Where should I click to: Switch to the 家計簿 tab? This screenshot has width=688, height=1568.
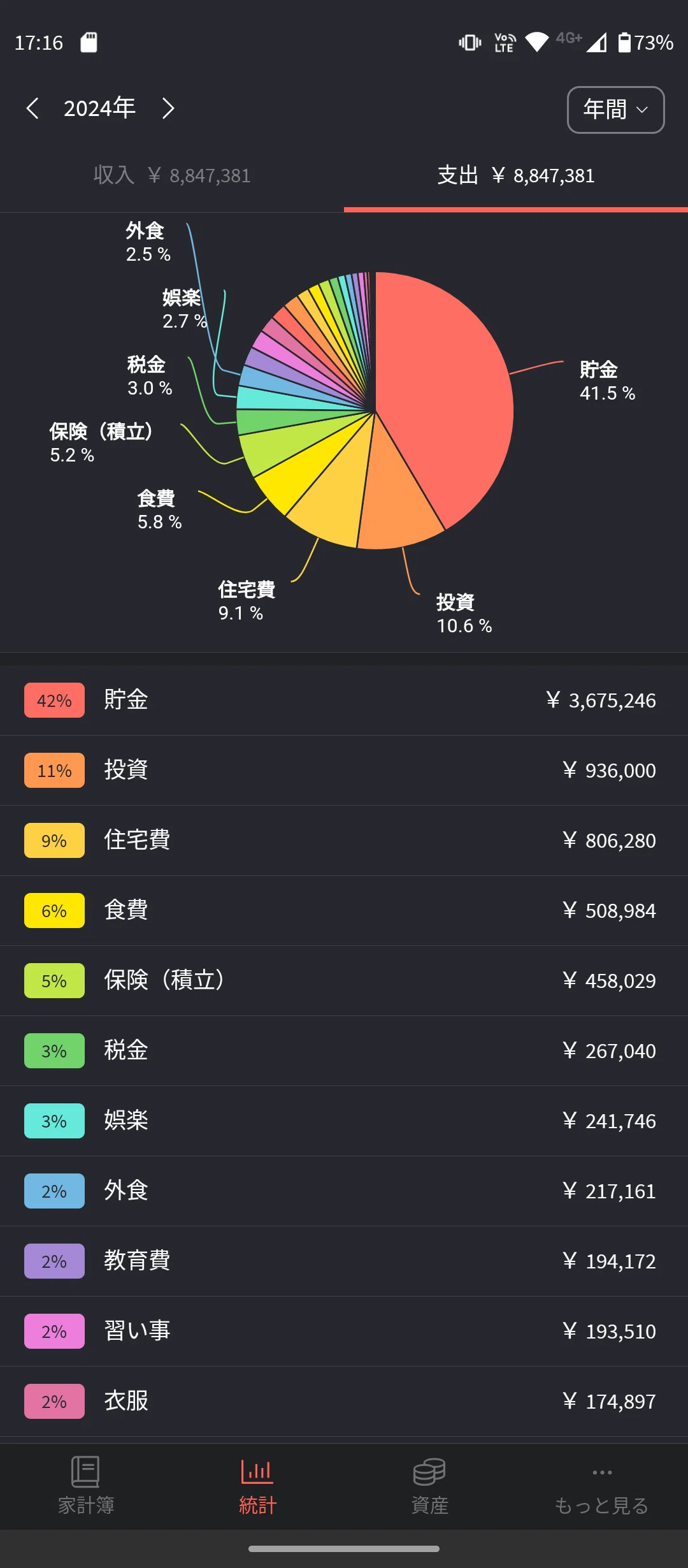click(86, 1486)
